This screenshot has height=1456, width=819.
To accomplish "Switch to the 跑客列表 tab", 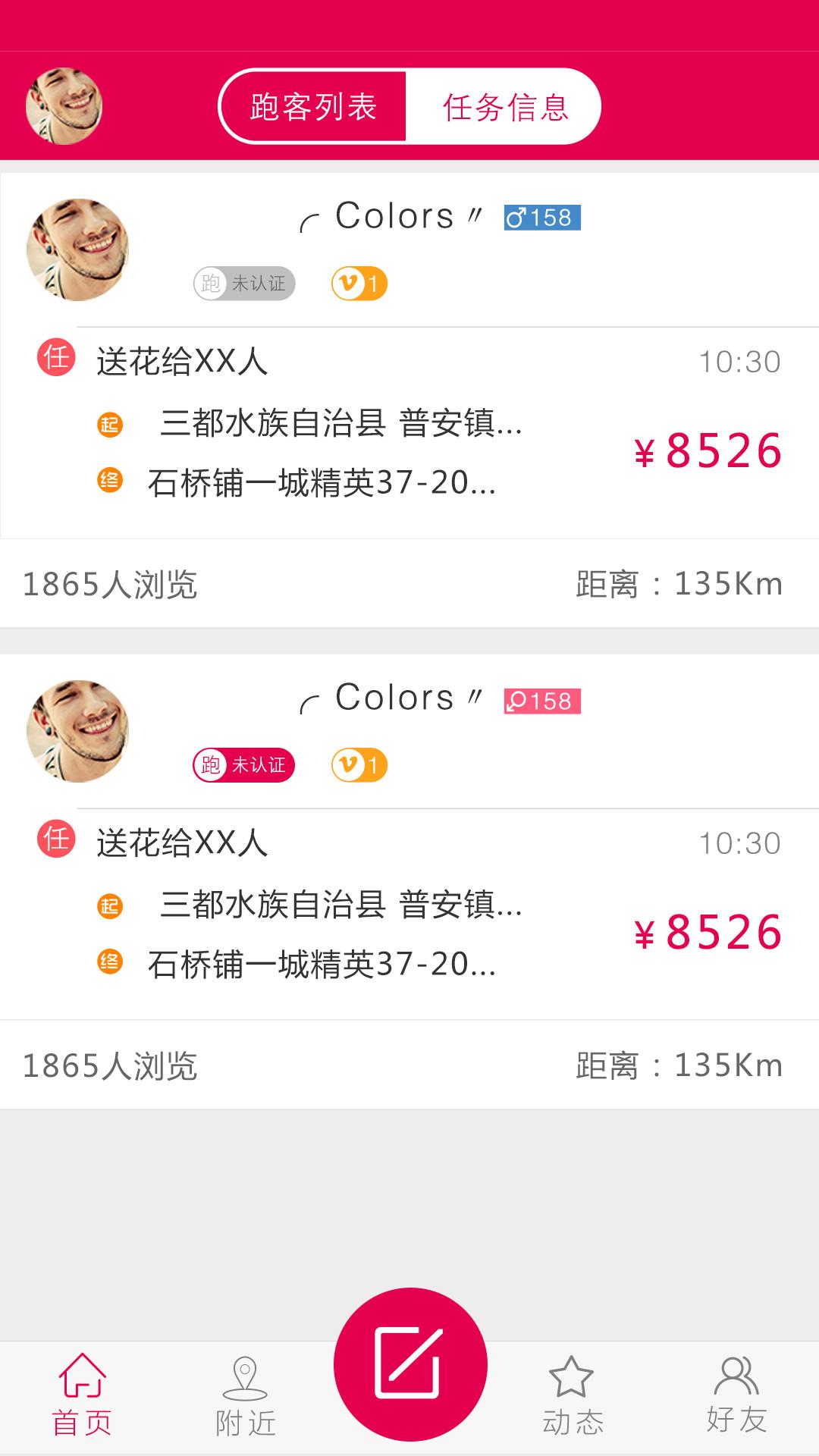I will click(313, 107).
